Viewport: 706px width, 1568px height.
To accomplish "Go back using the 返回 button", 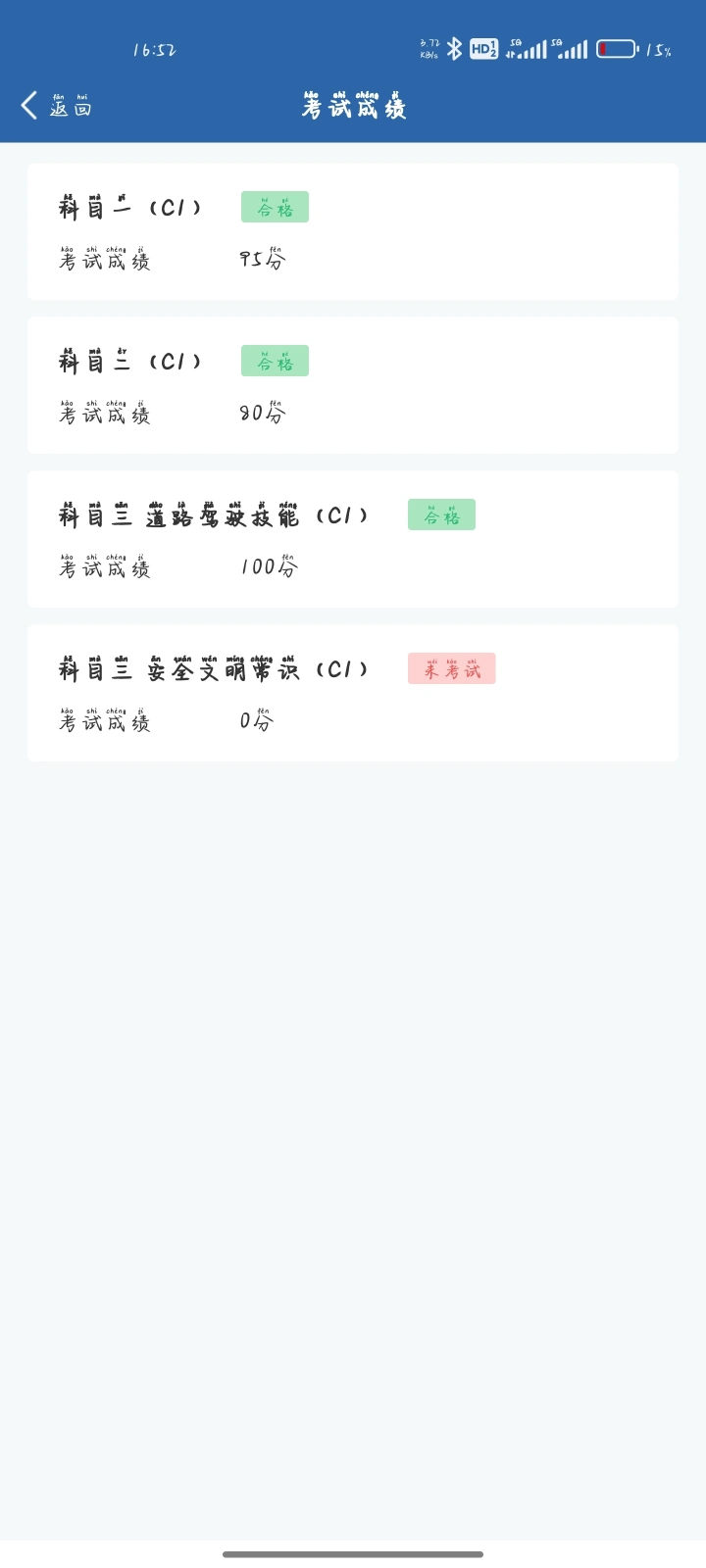I will click(x=56, y=106).
